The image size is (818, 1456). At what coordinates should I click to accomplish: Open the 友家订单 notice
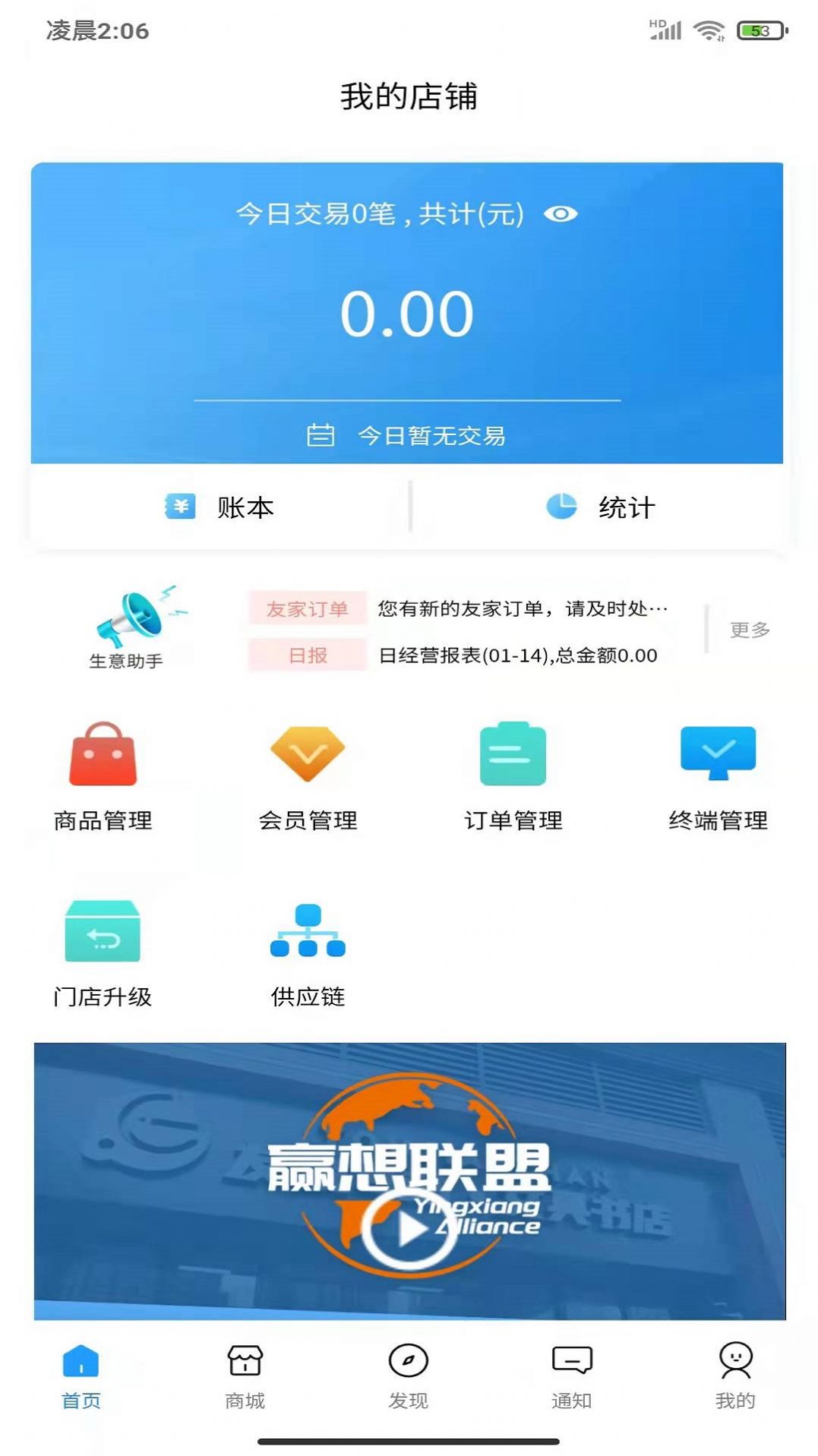pyautogui.click(x=459, y=608)
